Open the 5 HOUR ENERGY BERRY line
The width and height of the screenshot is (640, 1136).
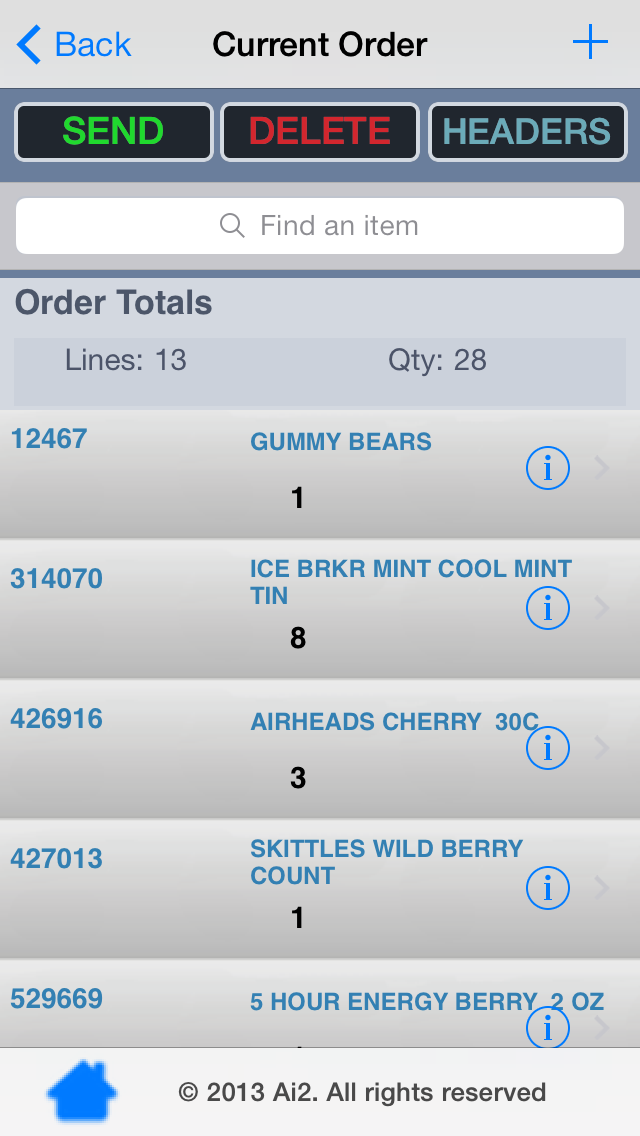point(300,1010)
